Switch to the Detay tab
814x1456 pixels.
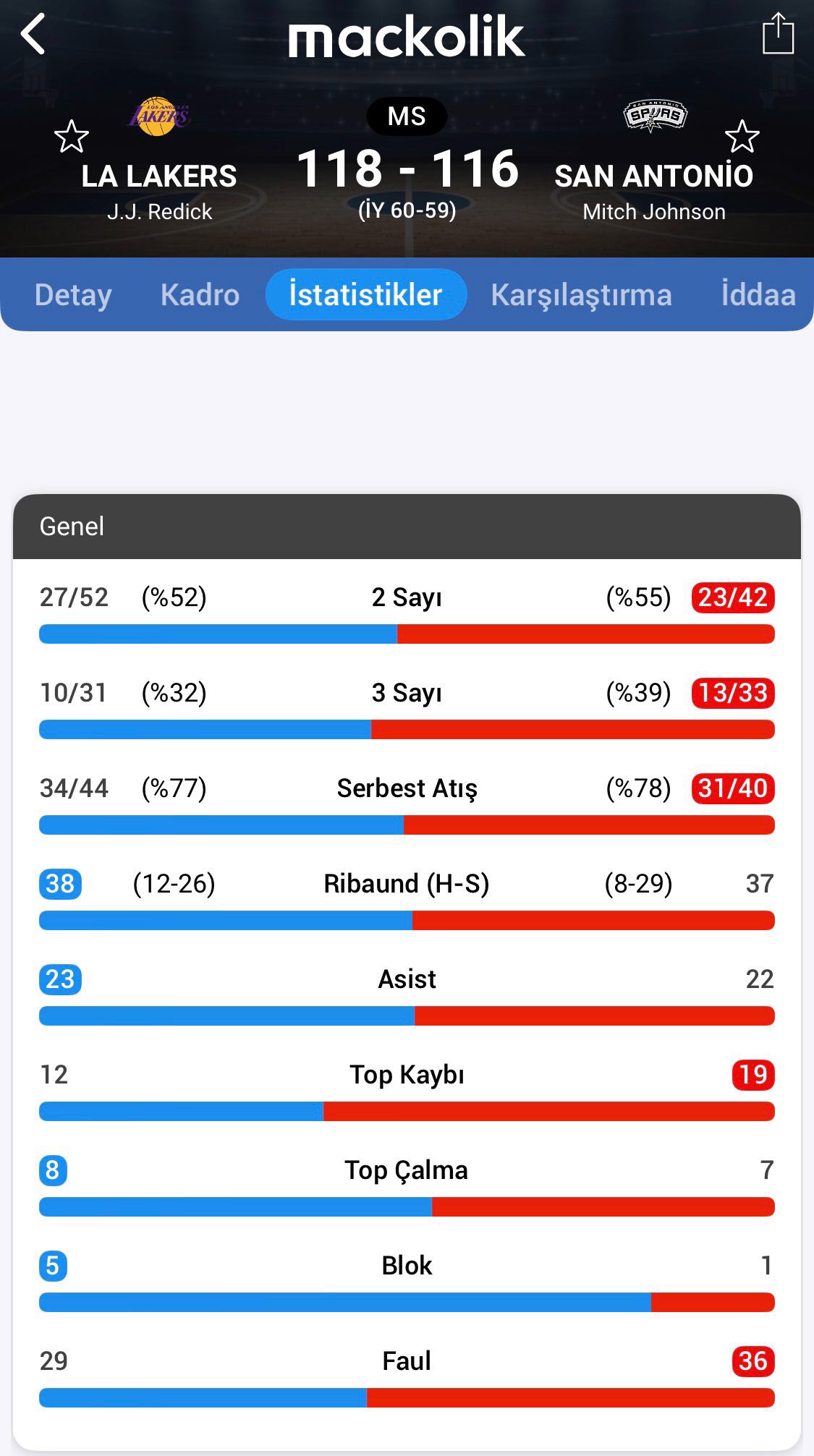pos(73,295)
